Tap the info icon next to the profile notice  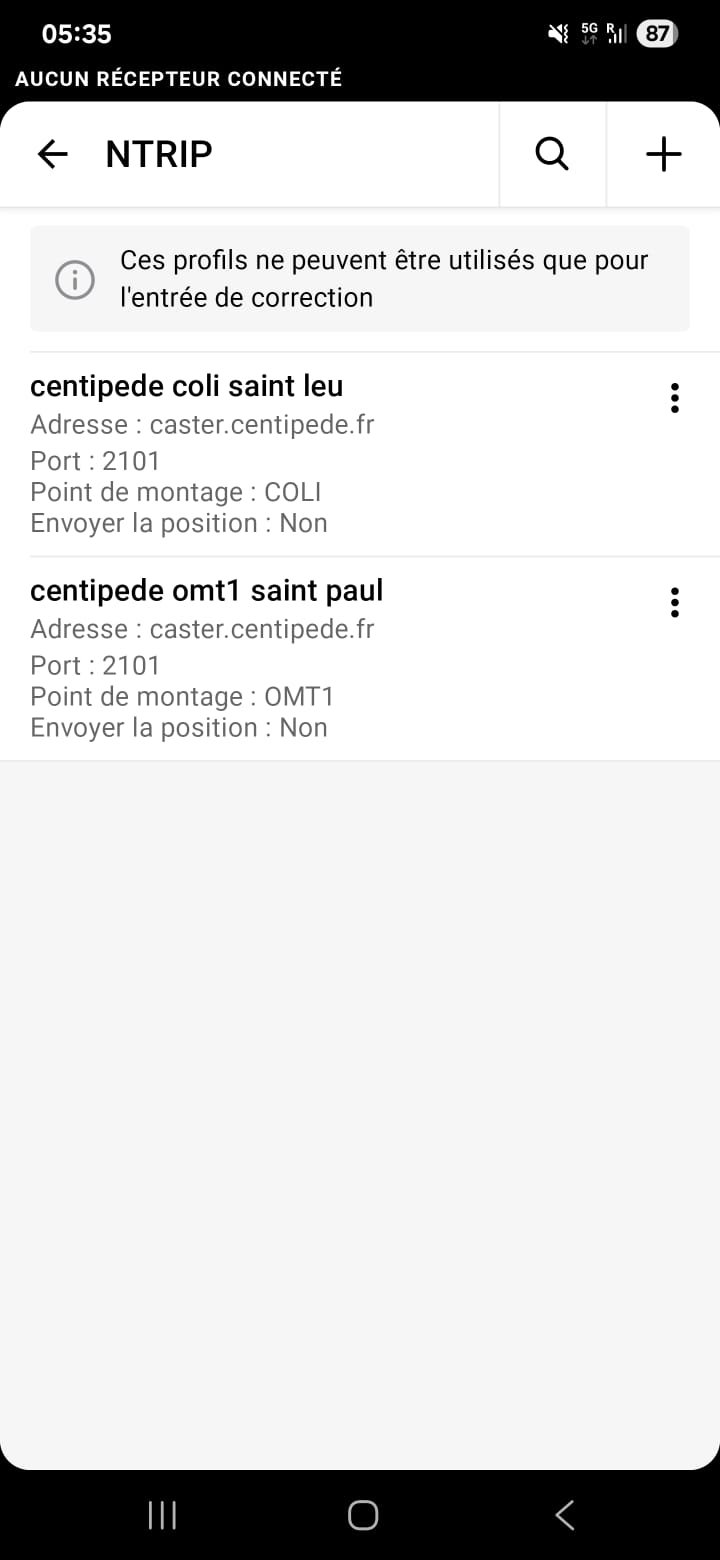(74, 278)
